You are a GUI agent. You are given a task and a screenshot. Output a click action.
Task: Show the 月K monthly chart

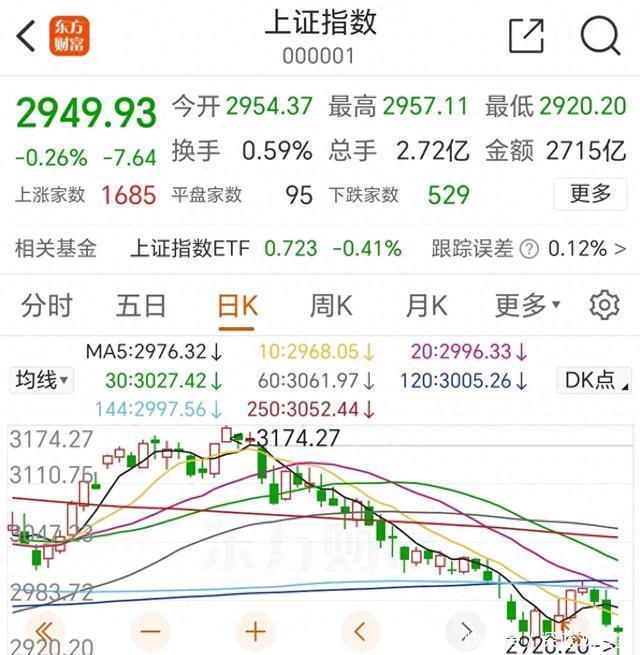click(x=426, y=305)
